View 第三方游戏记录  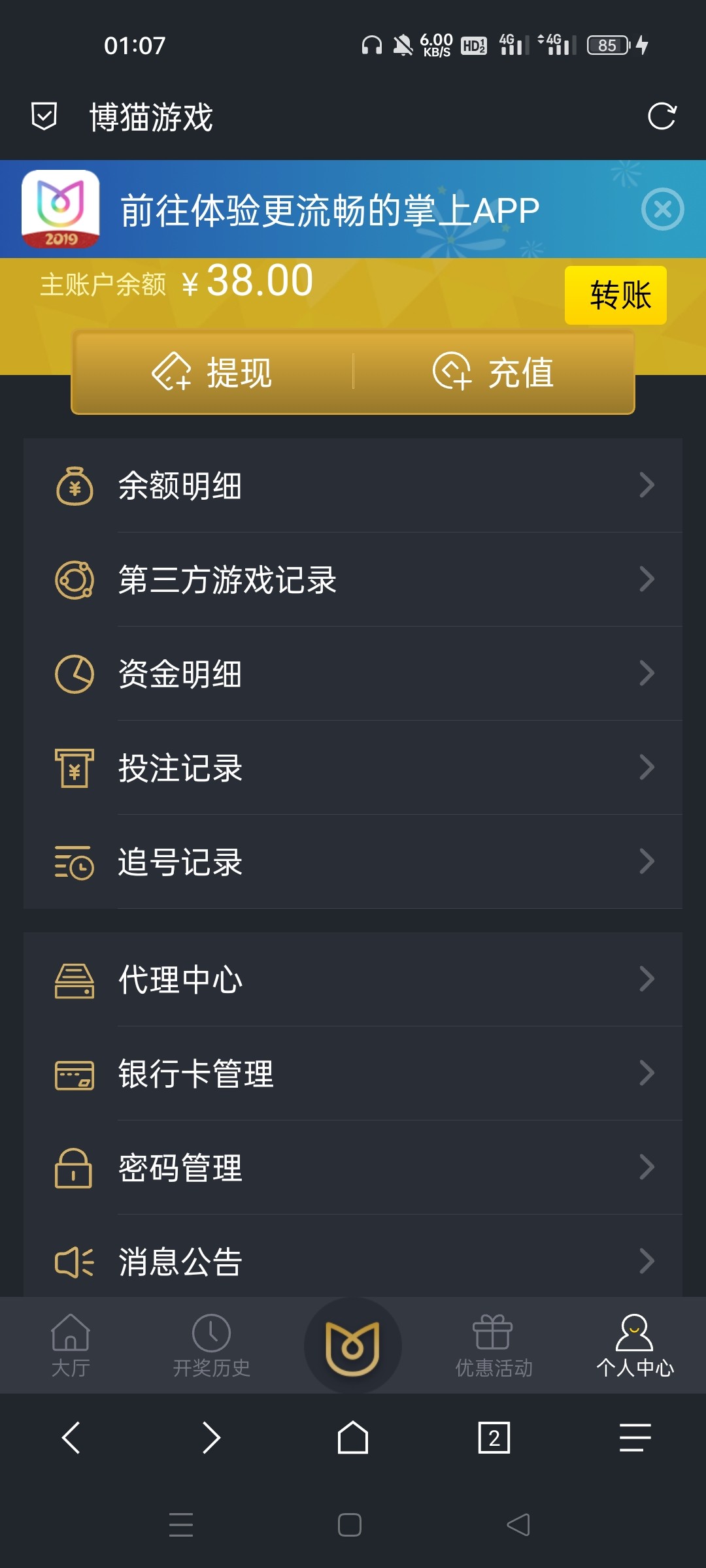353,580
